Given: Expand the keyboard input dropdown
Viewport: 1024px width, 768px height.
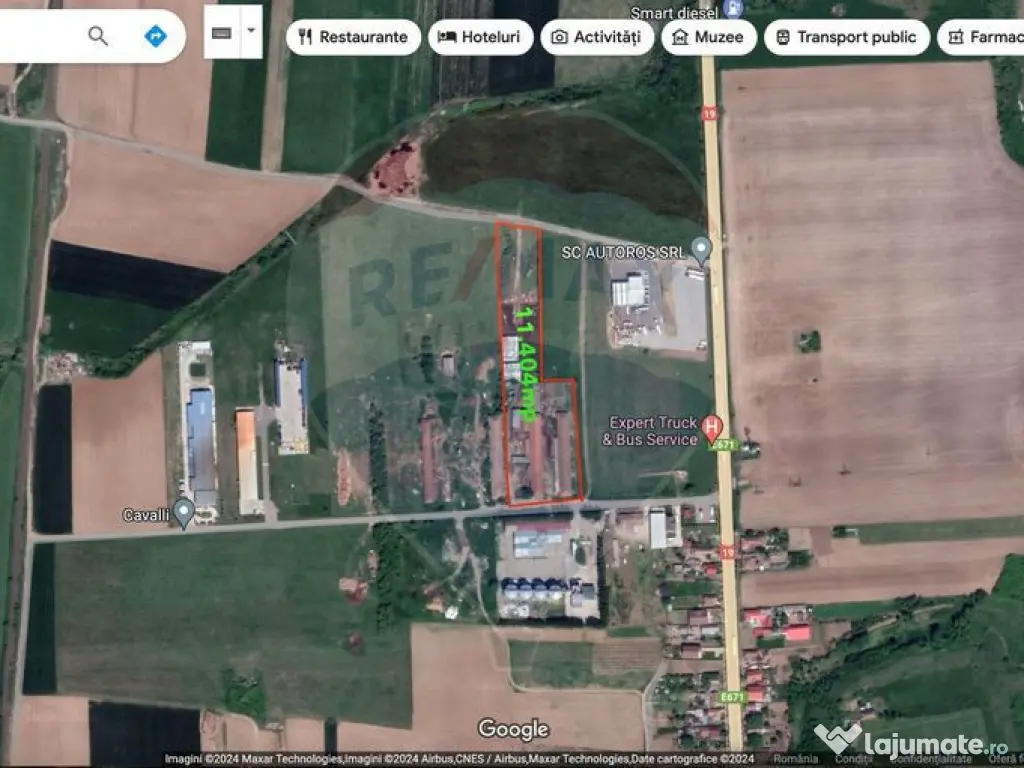Looking at the screenshot, I should click(251, 31).
